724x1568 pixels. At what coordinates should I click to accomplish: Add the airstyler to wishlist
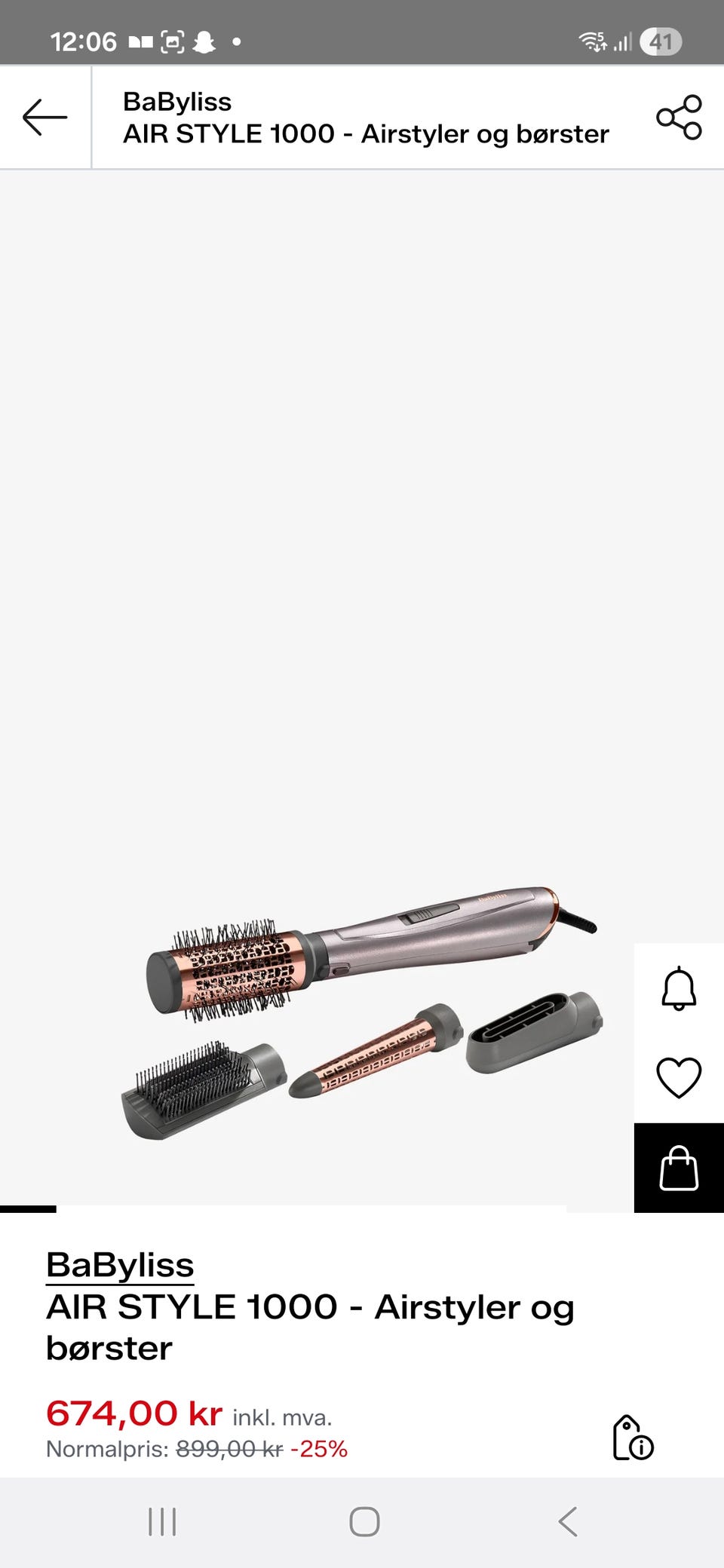pyautogui.click(x=679, y=1077)
